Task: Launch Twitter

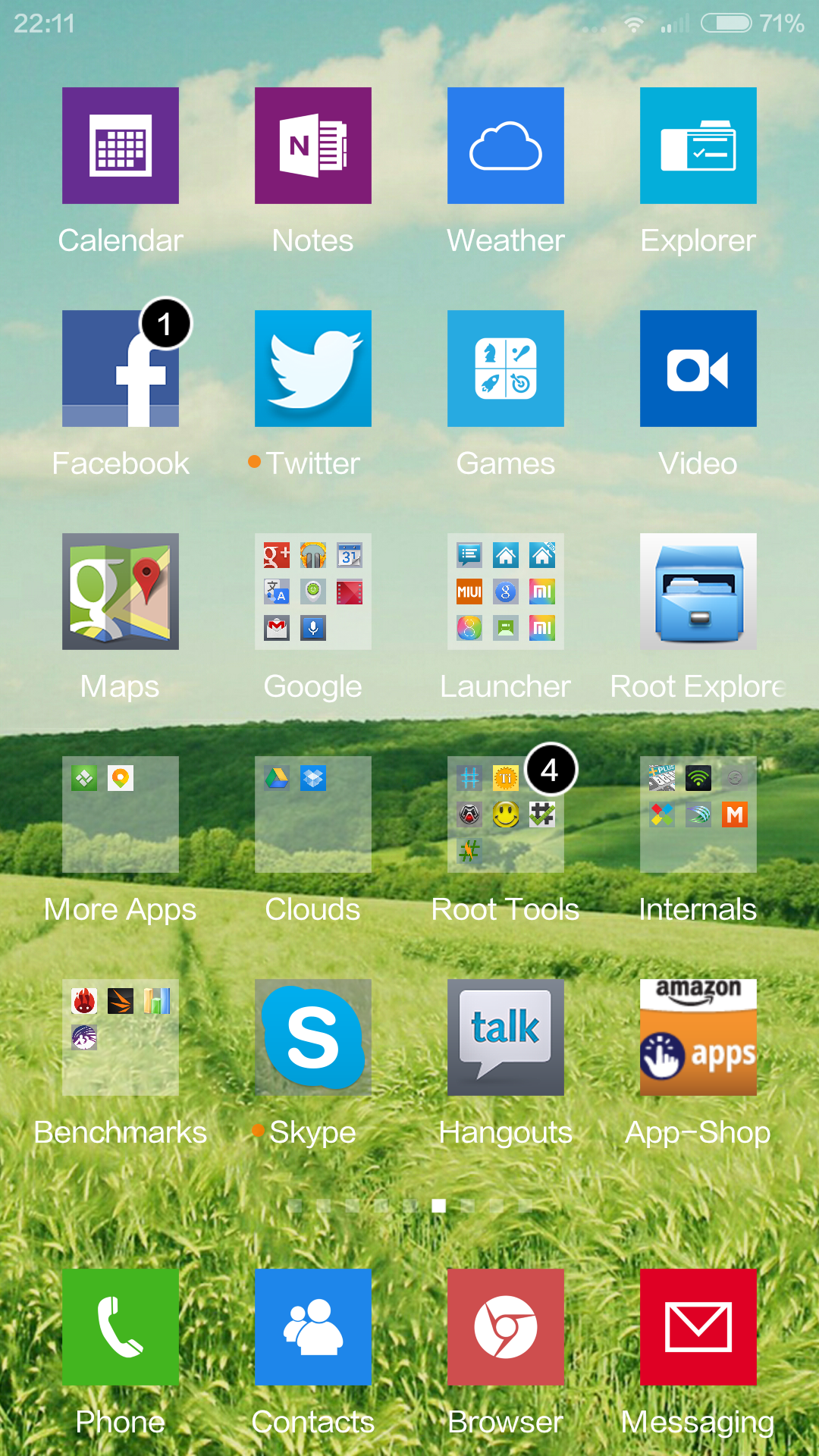Action: pyautogui.click(x=313, y=369)
